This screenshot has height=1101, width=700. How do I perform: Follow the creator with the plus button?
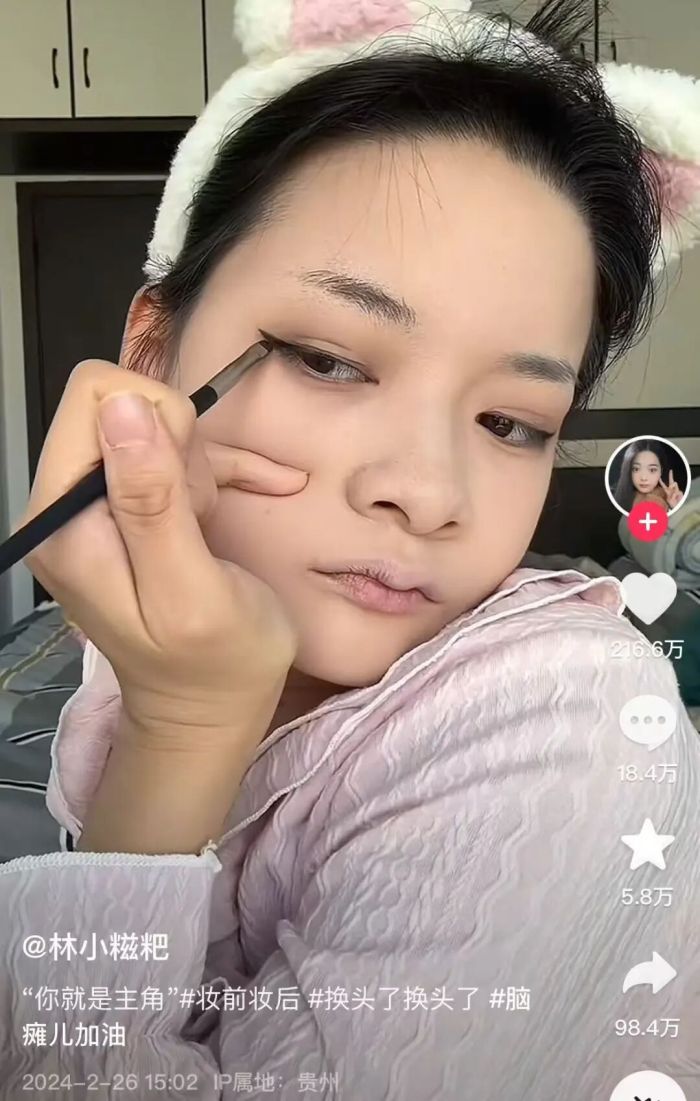(648, 521)
